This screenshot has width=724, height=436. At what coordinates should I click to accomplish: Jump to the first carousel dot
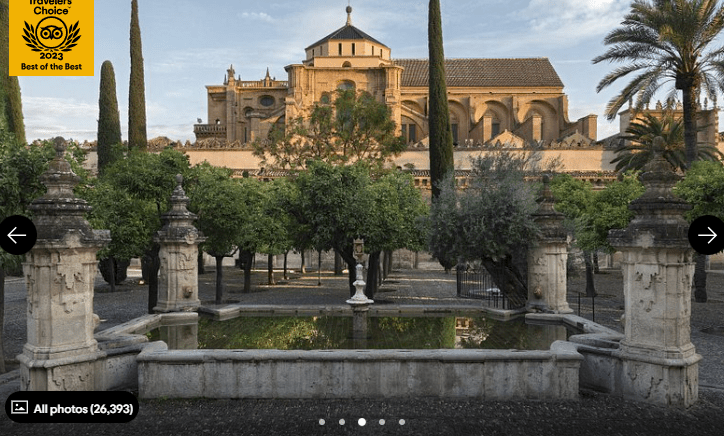point(322,422)
